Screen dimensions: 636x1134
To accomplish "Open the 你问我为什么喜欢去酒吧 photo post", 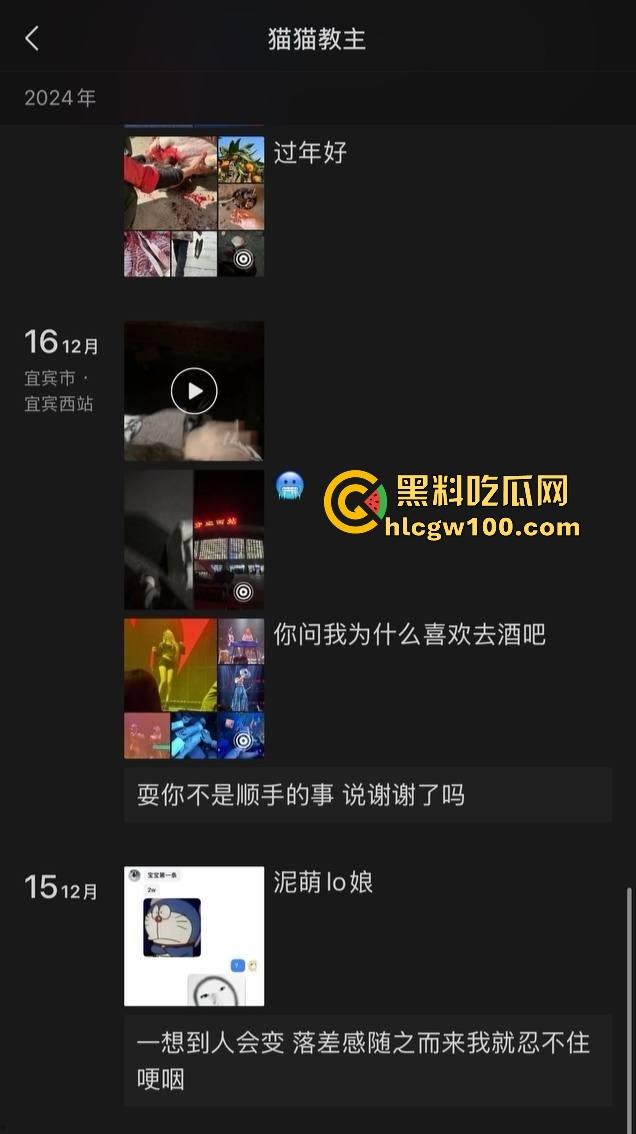I will pyautogui.click(x=194, y=688).
